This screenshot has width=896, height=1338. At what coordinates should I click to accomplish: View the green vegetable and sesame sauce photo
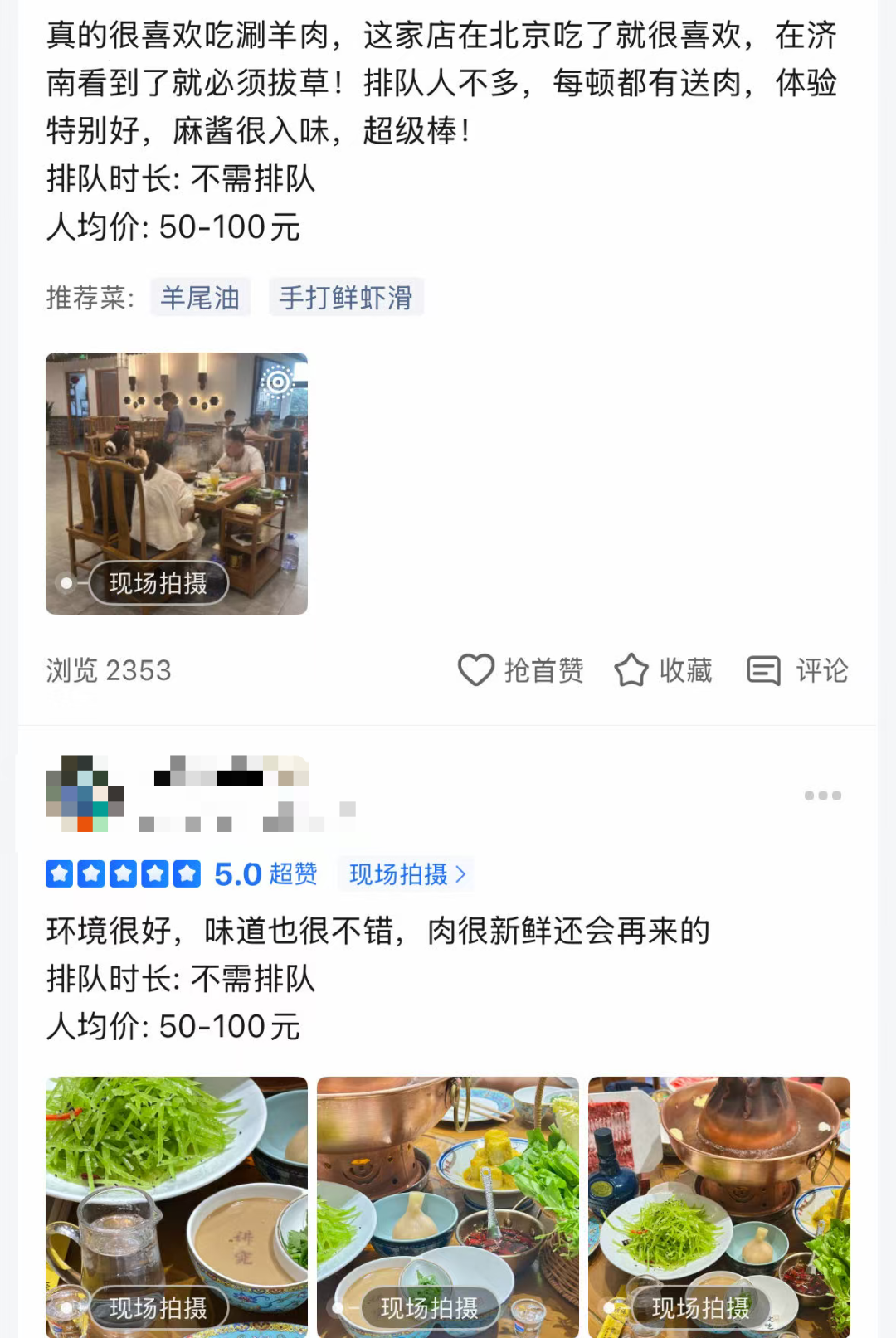176,1206
